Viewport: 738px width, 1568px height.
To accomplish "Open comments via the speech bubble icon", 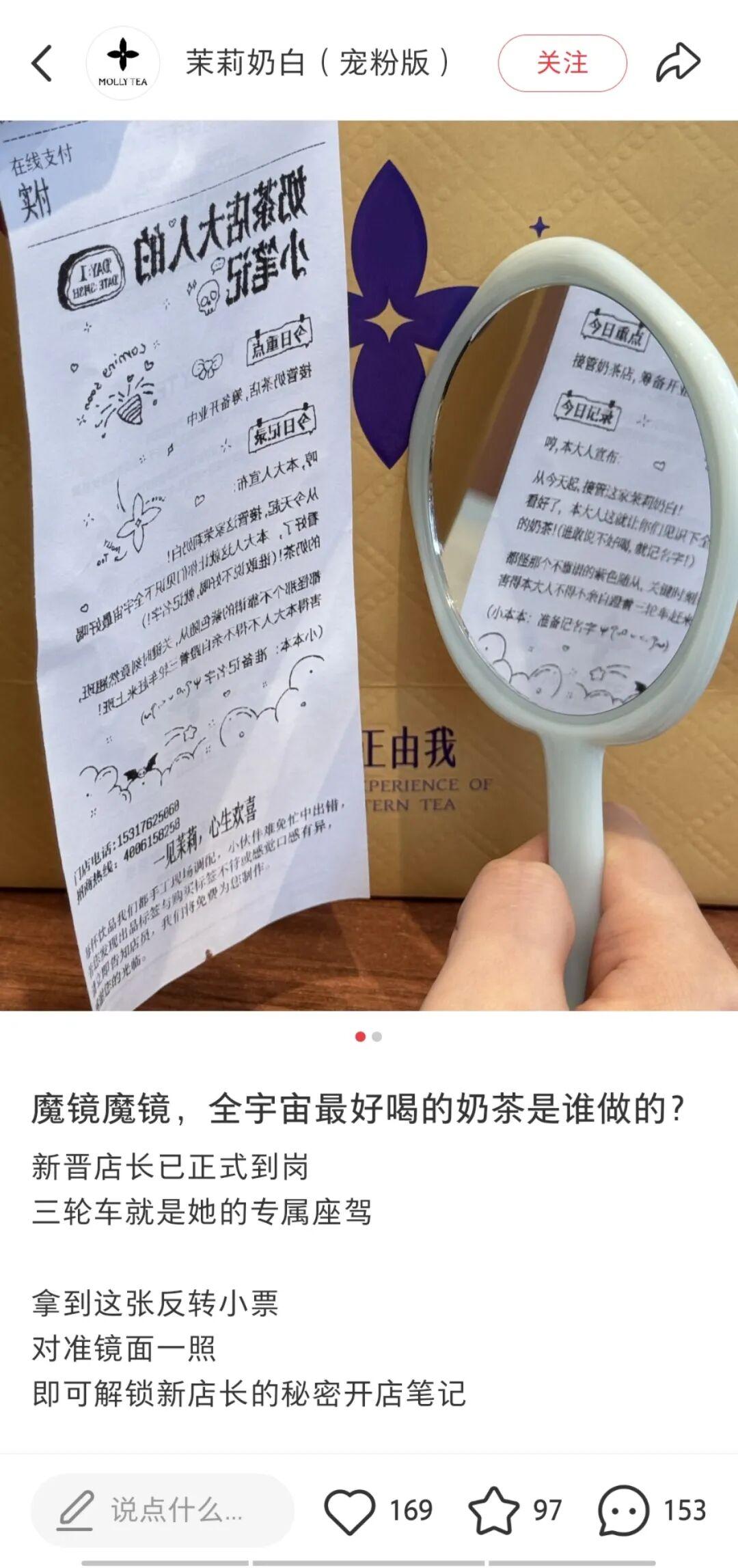I will point(623,1510).
